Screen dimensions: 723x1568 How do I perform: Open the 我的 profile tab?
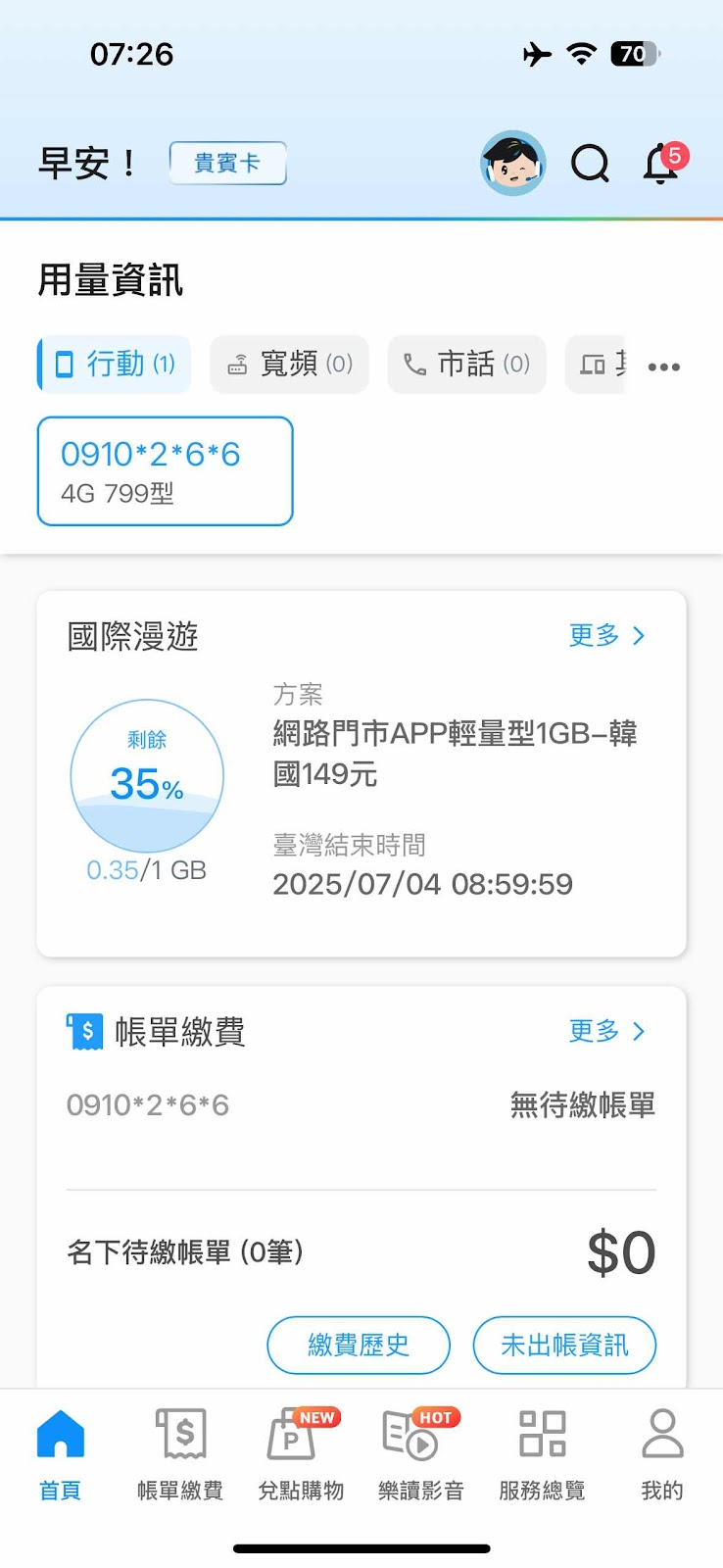662,1454
